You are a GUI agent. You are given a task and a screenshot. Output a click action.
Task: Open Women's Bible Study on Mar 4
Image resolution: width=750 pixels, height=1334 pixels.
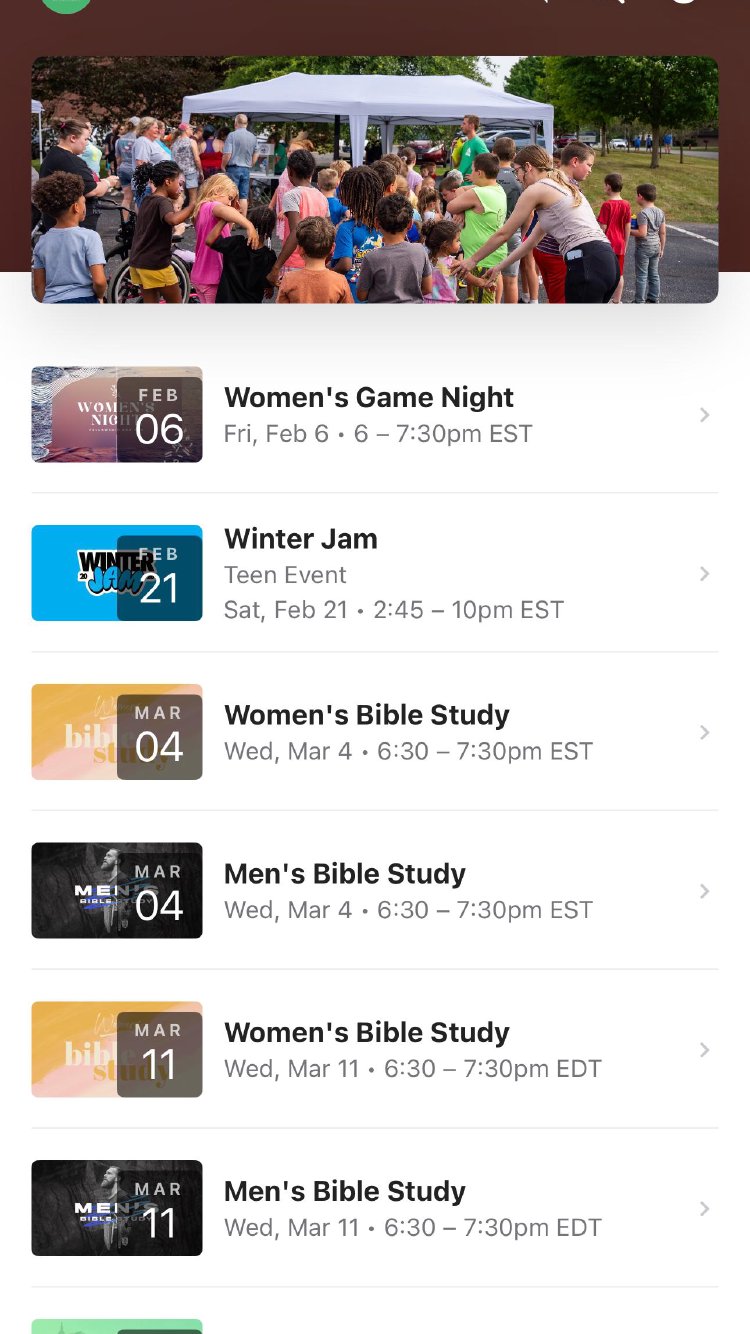[x=370, y=732]
